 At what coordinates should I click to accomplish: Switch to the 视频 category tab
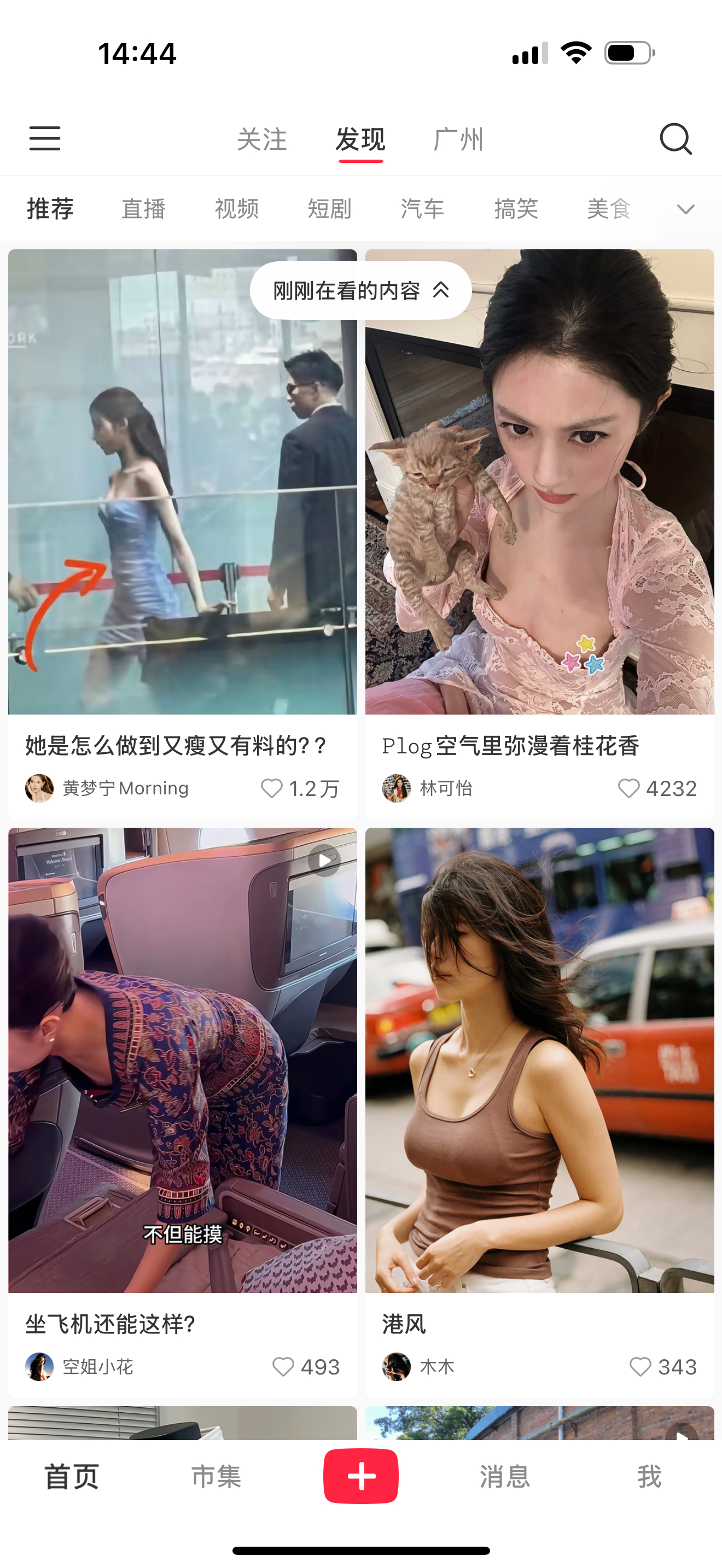pyautogui.click(x=236, y=209)
